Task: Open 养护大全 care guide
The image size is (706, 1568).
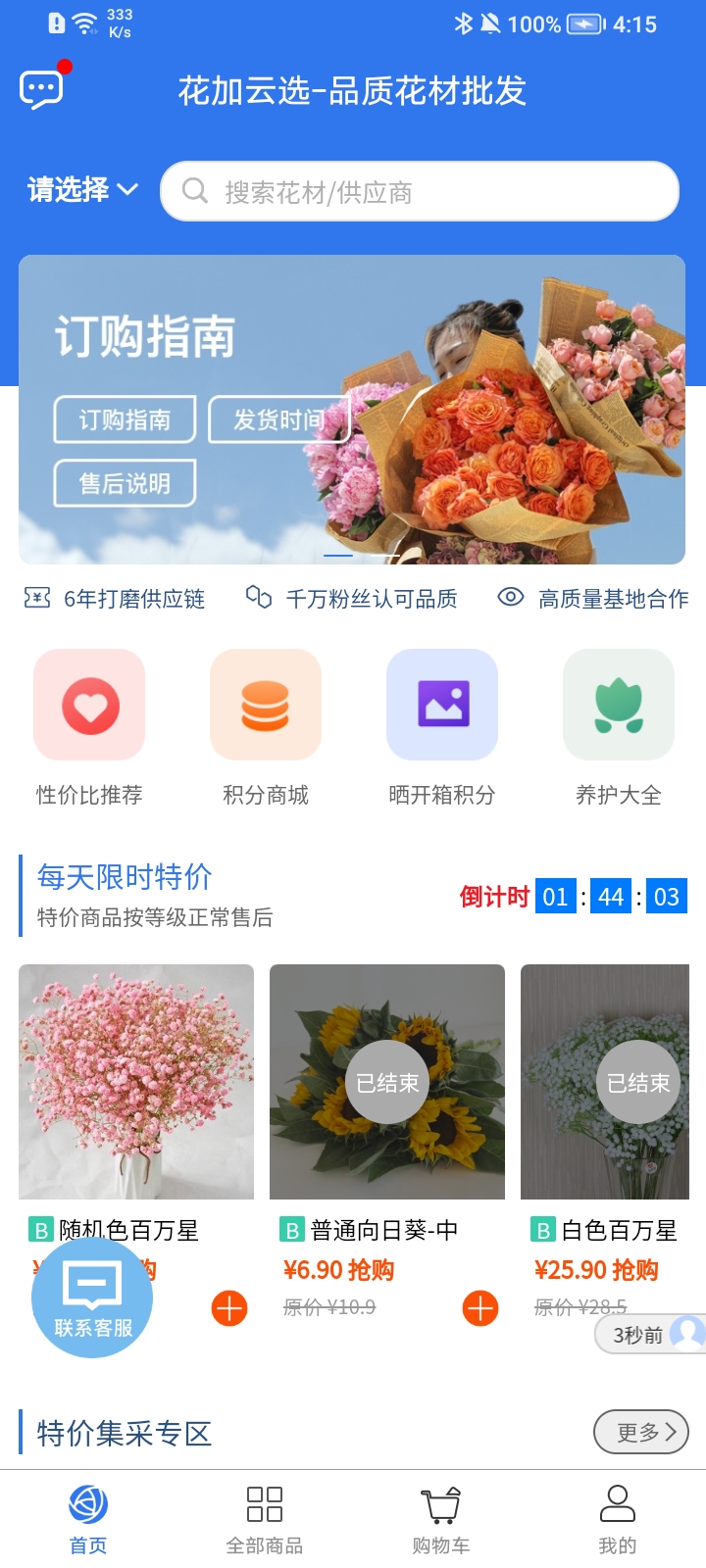Action: [x=619, y=705]
